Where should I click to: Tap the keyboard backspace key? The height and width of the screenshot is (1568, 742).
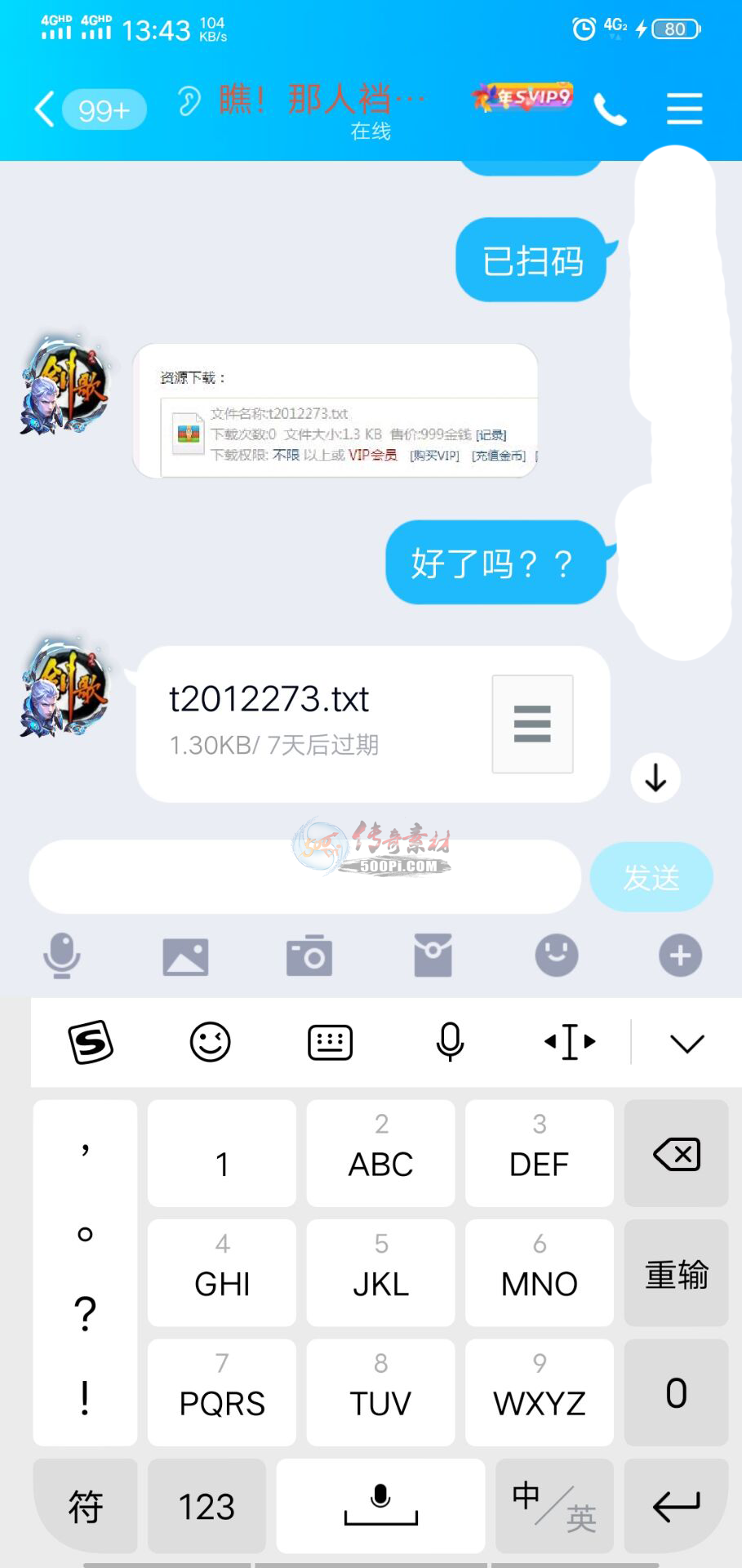(x=676, y=1154)
